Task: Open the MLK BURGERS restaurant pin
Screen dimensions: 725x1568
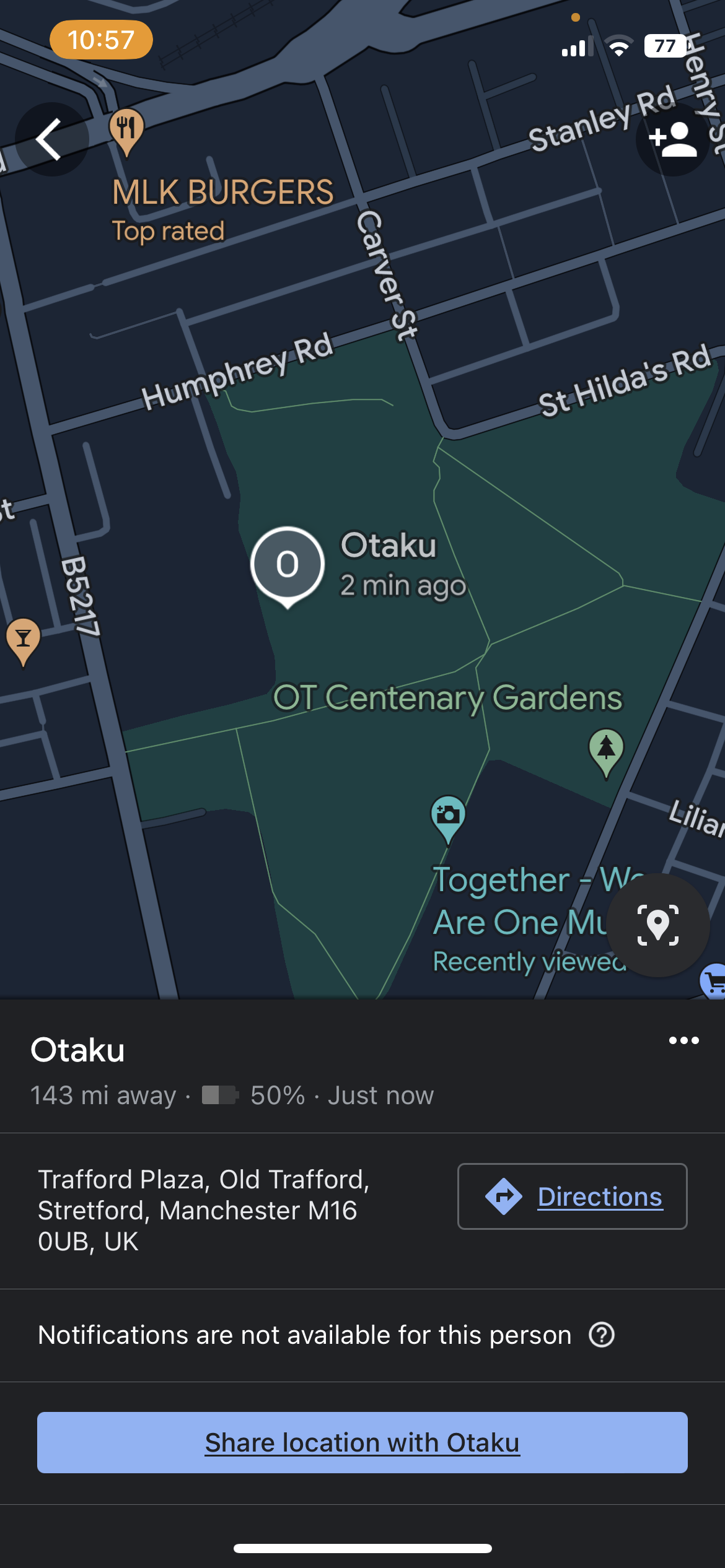Action: click(126, 133)
